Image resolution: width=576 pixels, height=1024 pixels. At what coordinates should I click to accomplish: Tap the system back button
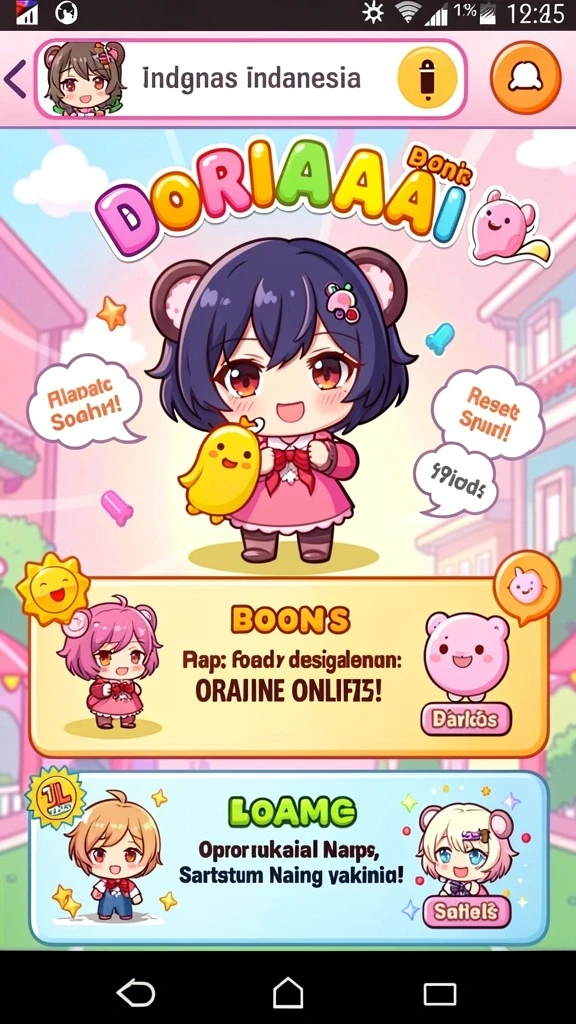[136, 993]
